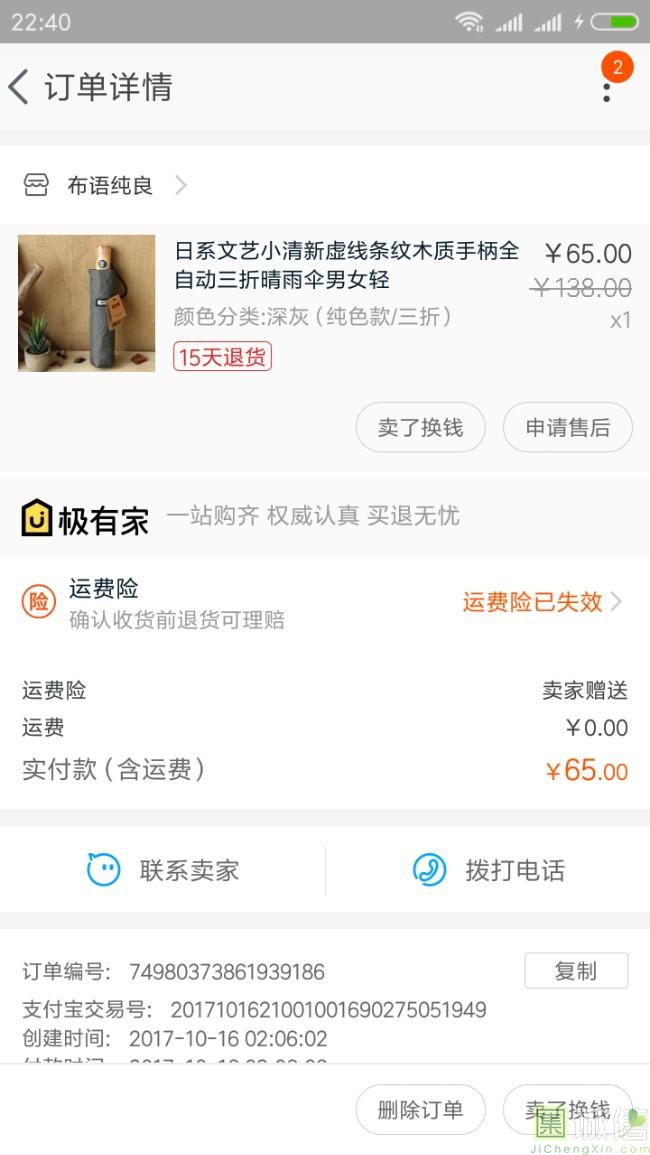Contact the seller via 联系卖家
Image resolution: width=650 pixels, height=1155 pixels.
[163, 870]
